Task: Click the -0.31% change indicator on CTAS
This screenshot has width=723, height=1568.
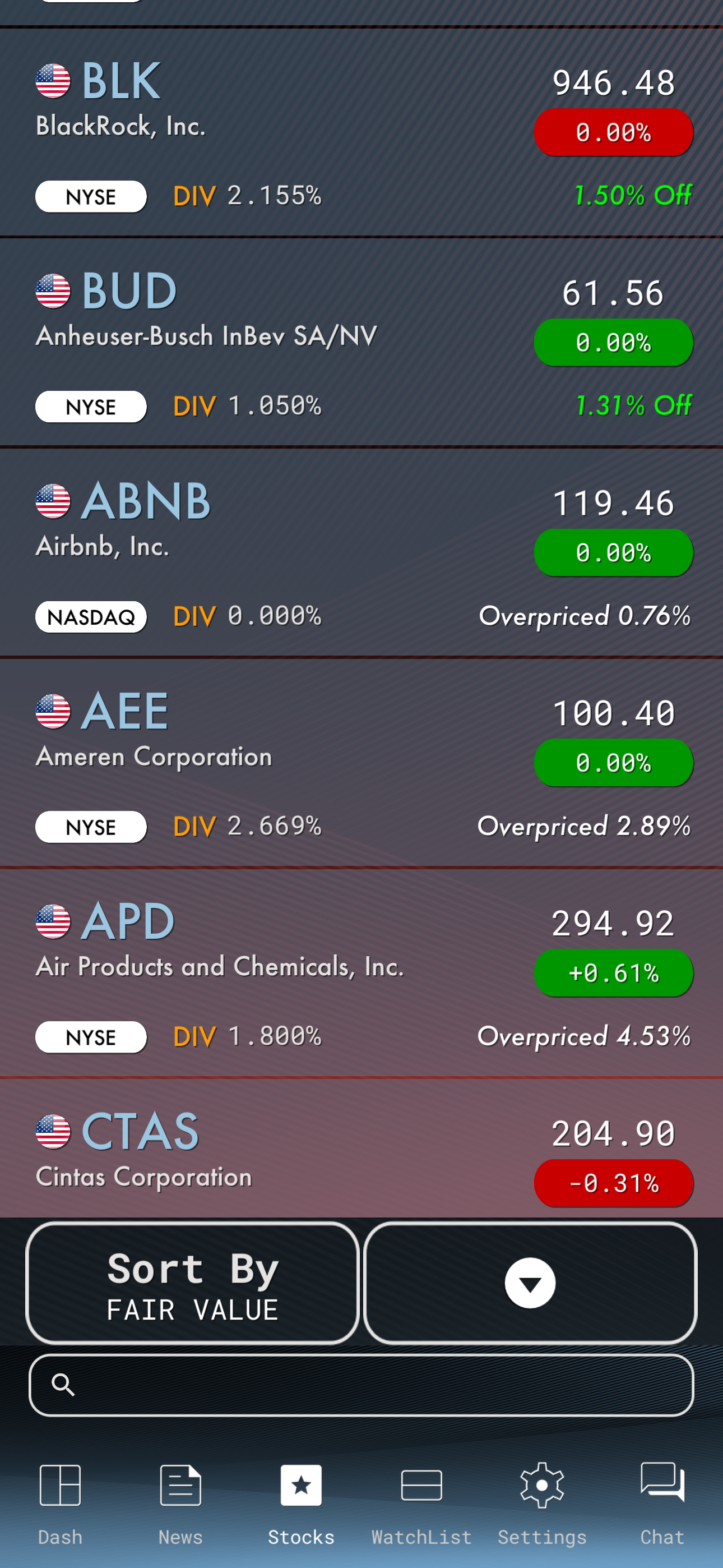Action: (613, 1183)
